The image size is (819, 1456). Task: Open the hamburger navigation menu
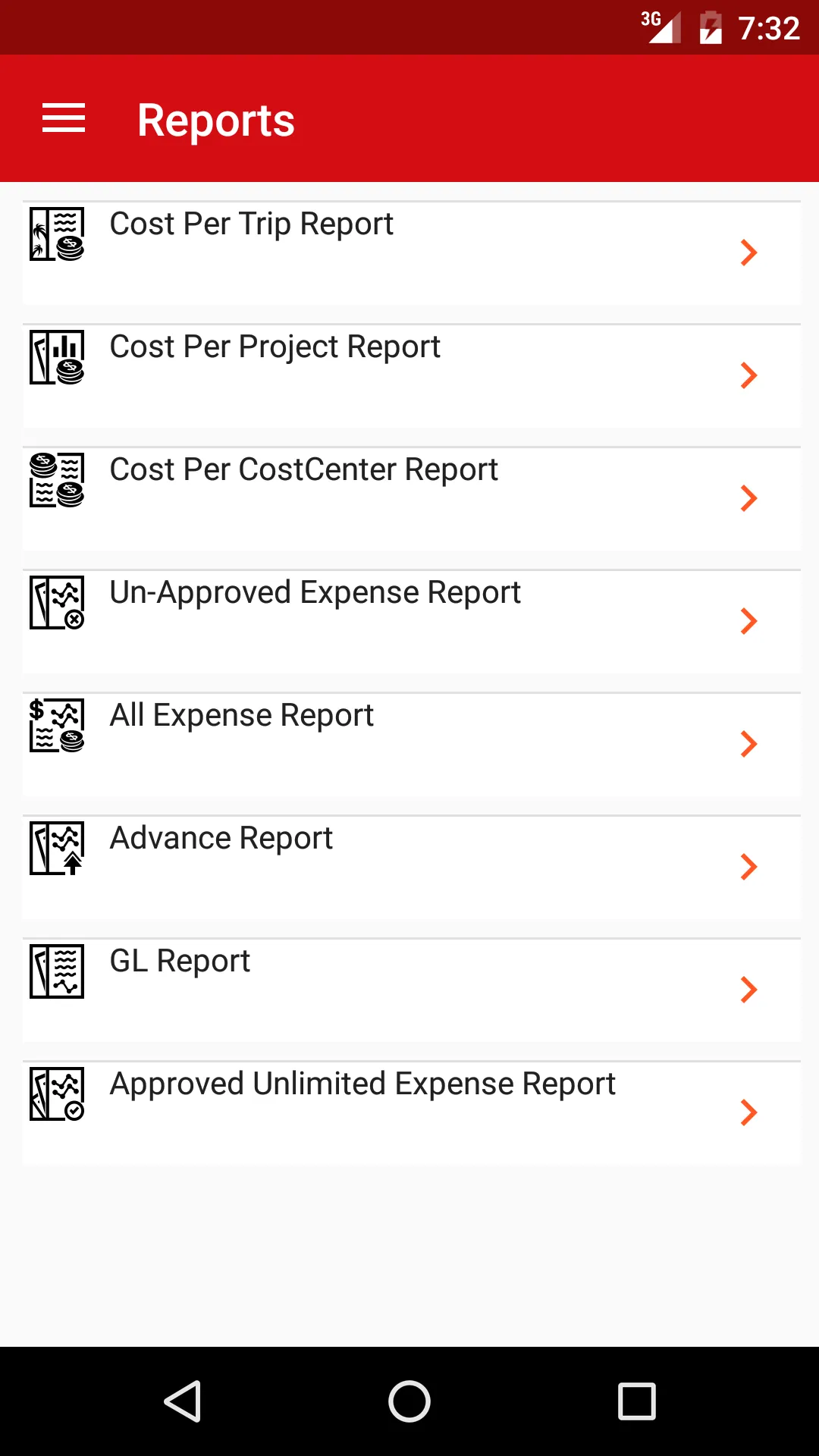[64, 119]
